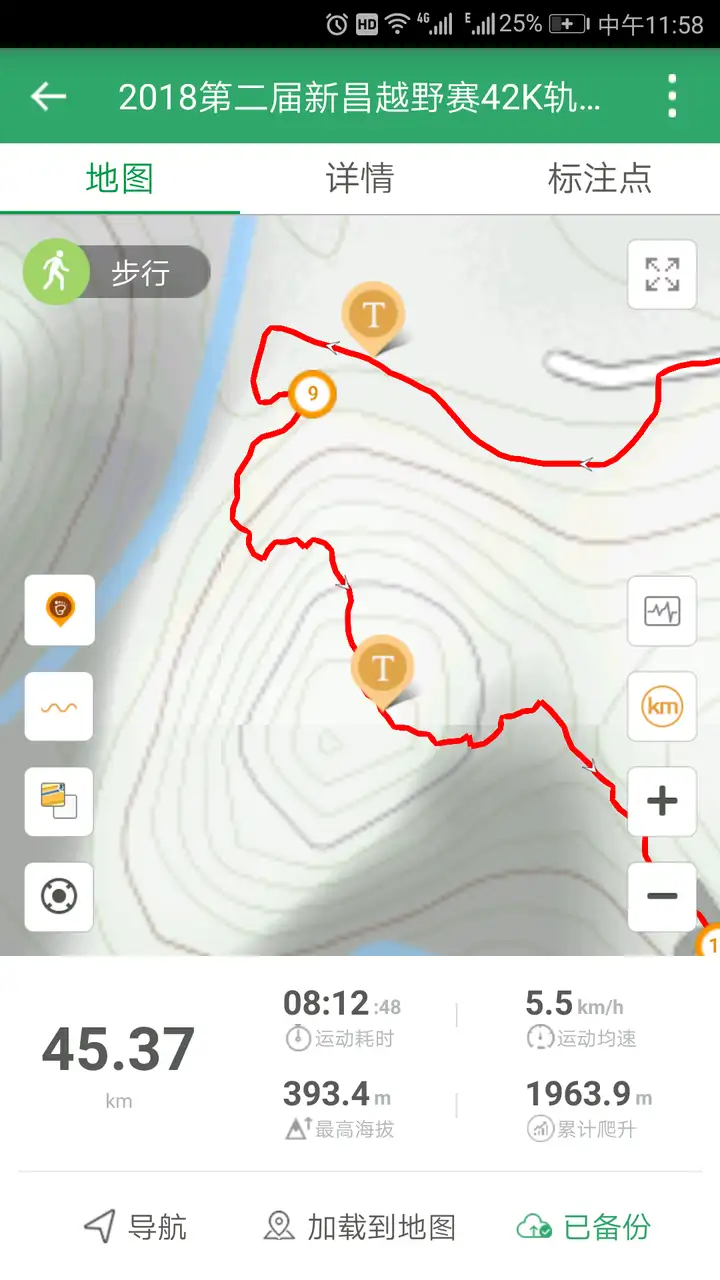Tap the 已备份 backup status
Screen dimensions: 720x1280
coord(585,1227)
